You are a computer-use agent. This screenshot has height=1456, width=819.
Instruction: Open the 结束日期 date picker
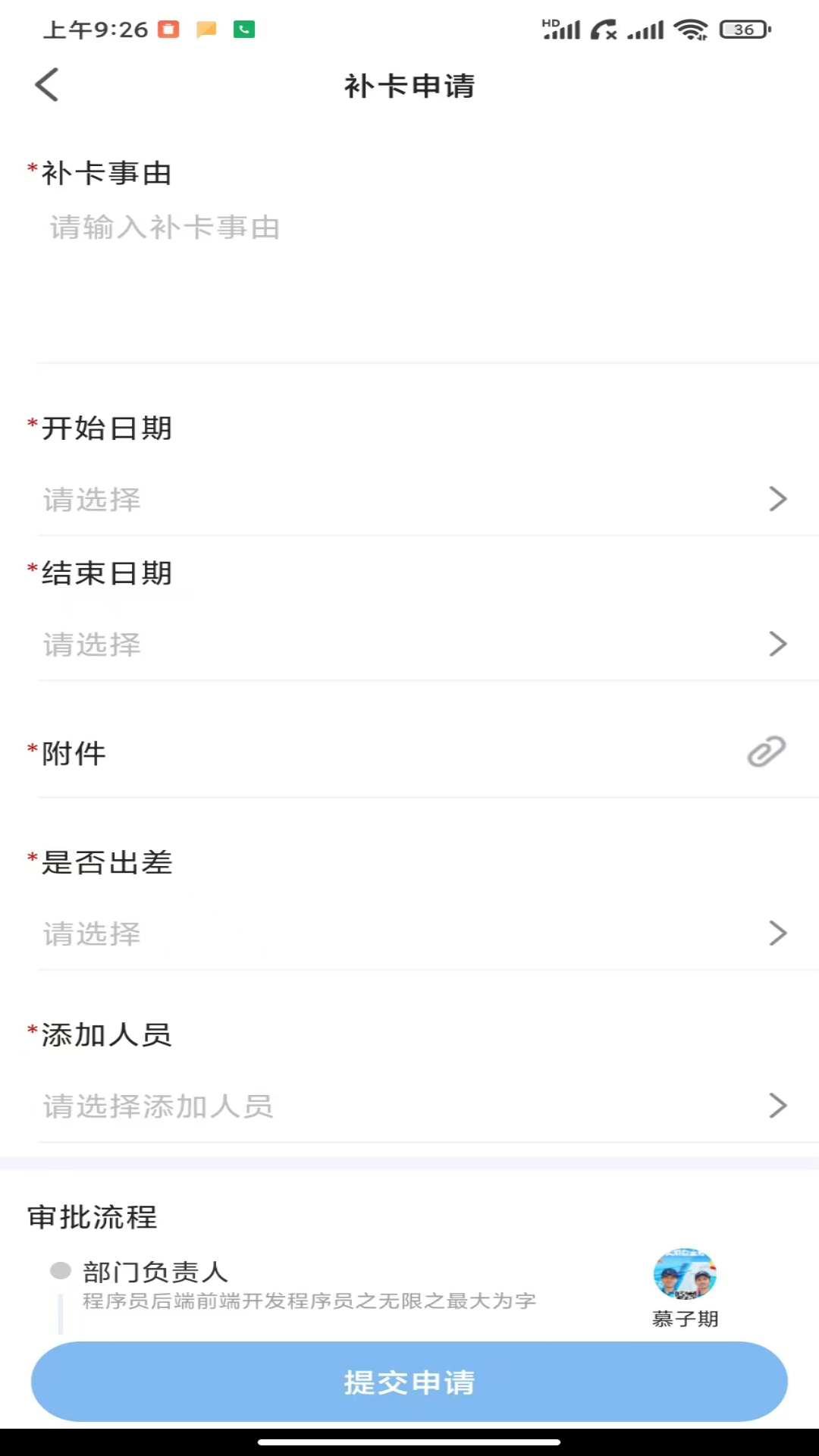[x=409, y=645]
